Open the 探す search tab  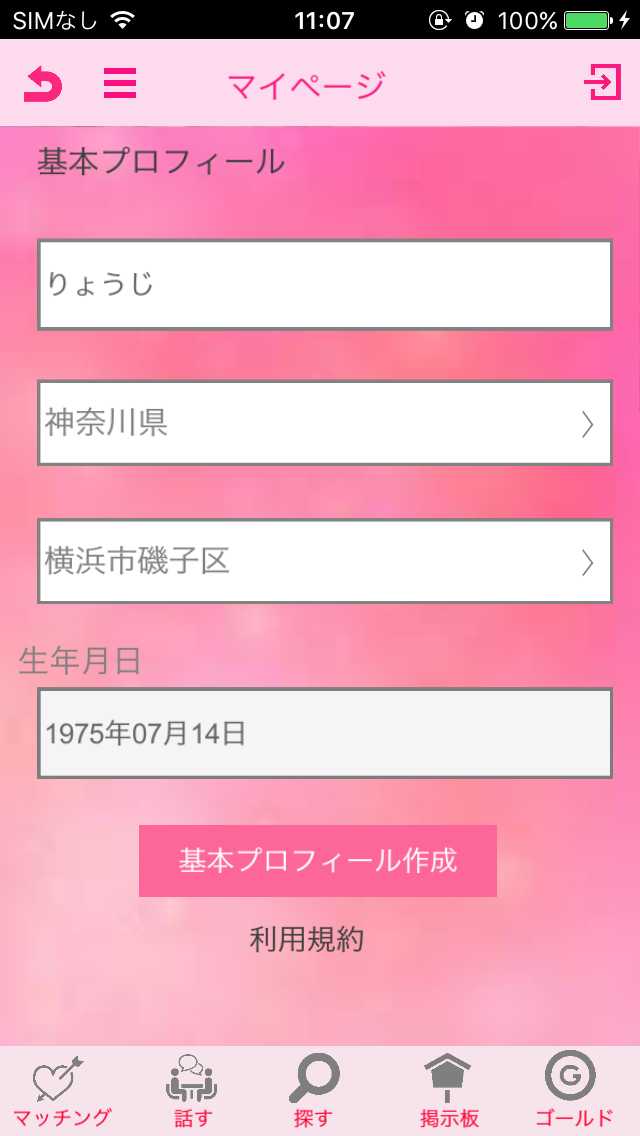tap(313, 1092)
